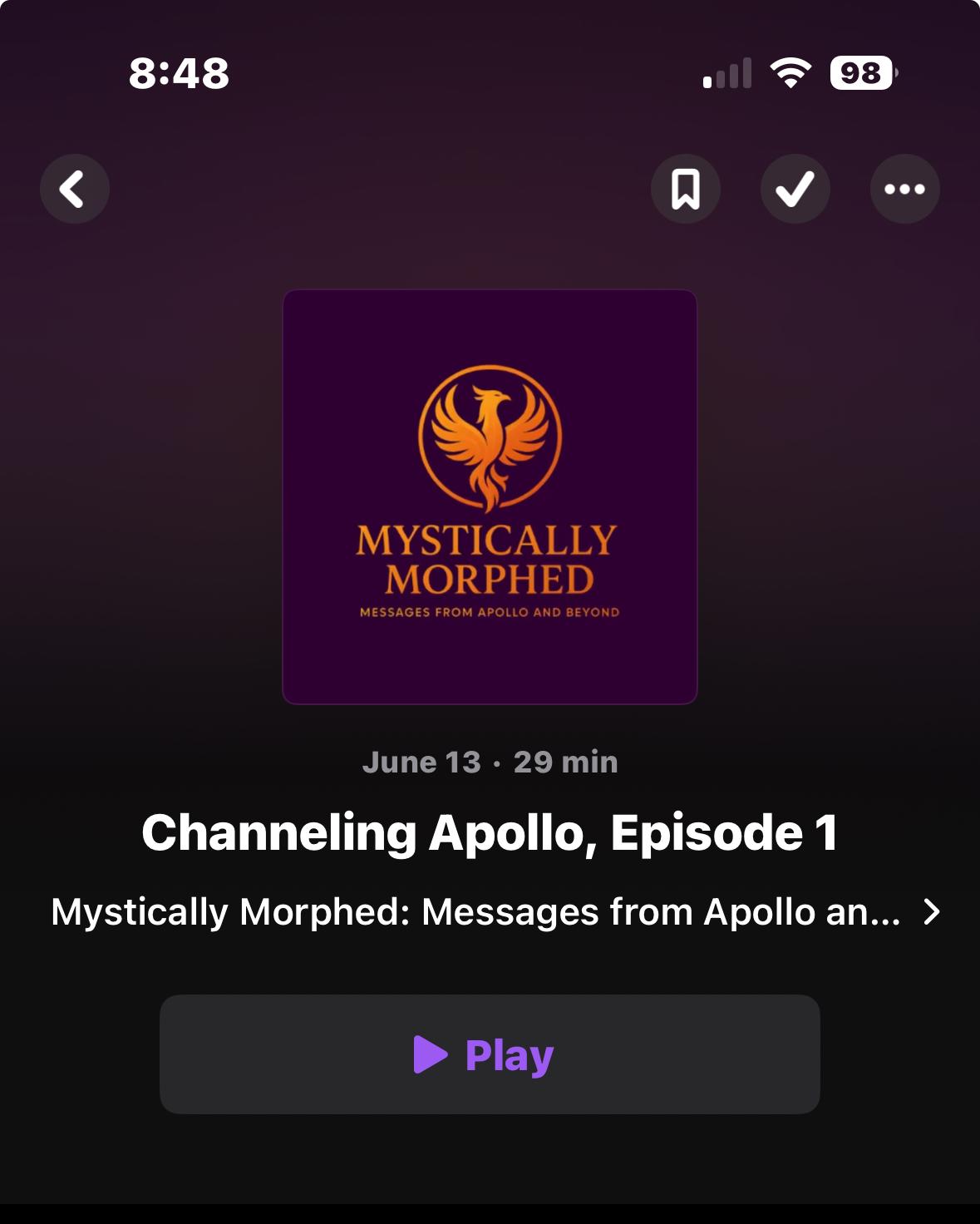Play Channeling Apollo, Episode 1
The image size is (980, 1224).
tap(490, 1054)
